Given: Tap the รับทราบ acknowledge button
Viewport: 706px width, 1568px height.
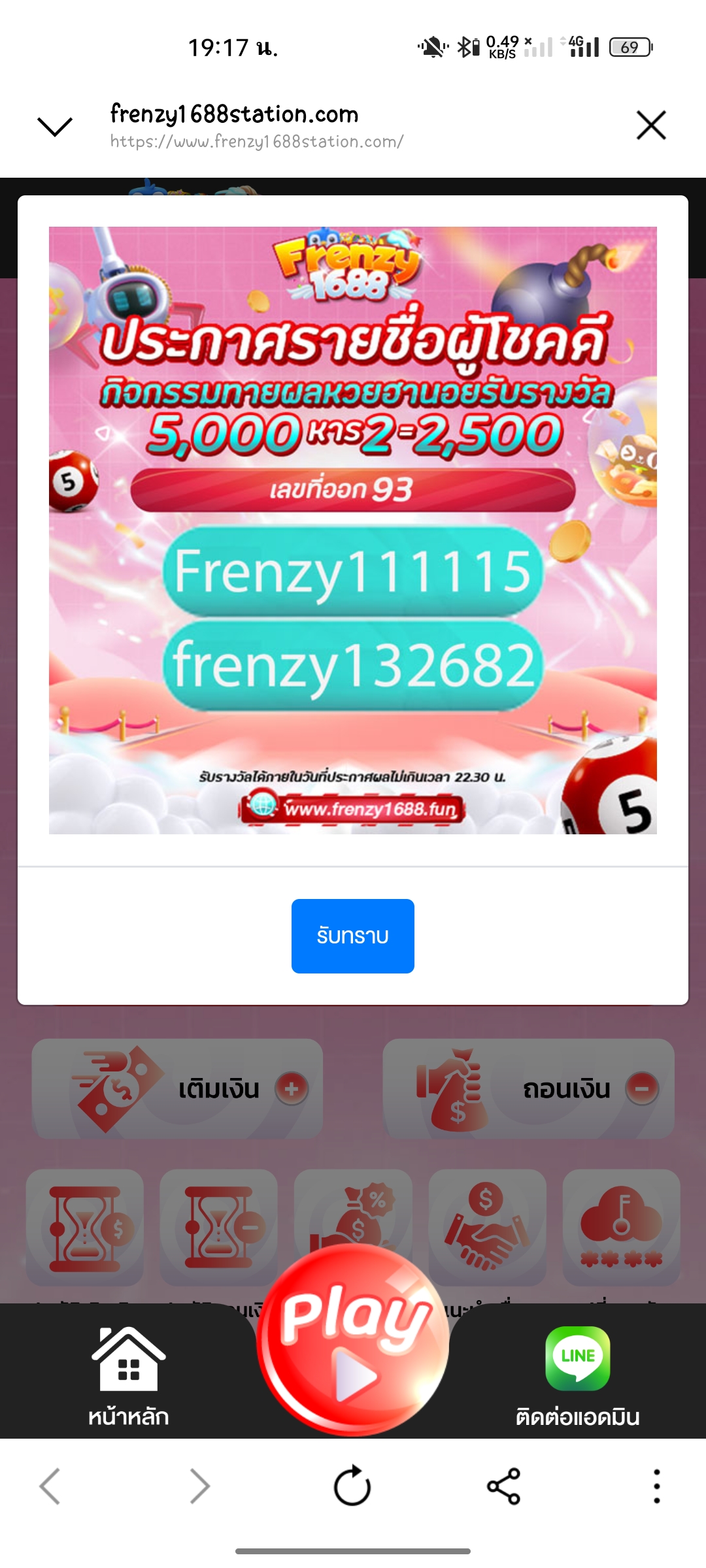Looking at the screenshot, I should pos(353,936).
